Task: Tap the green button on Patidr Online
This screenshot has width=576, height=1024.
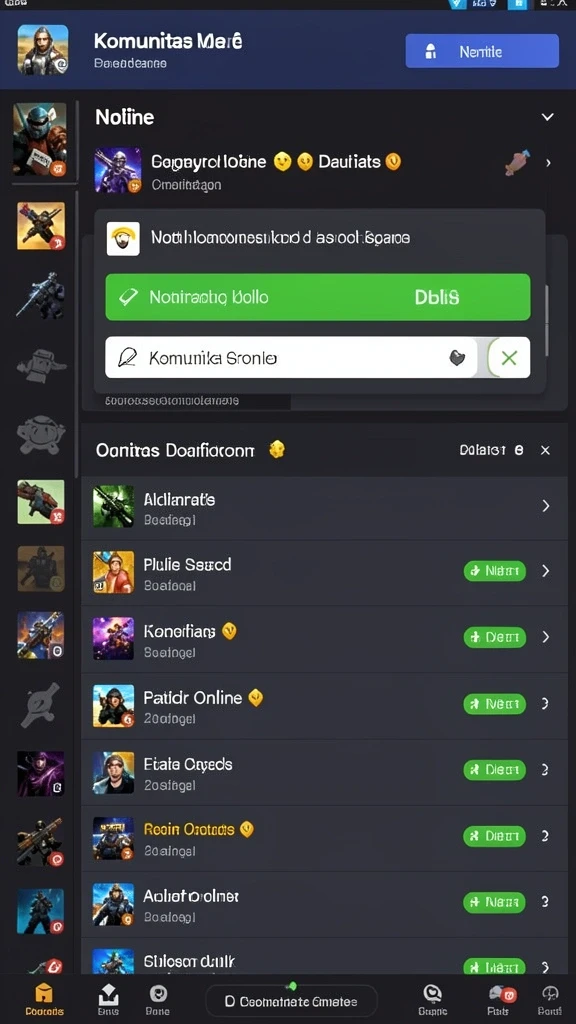Action: (494, 703)
